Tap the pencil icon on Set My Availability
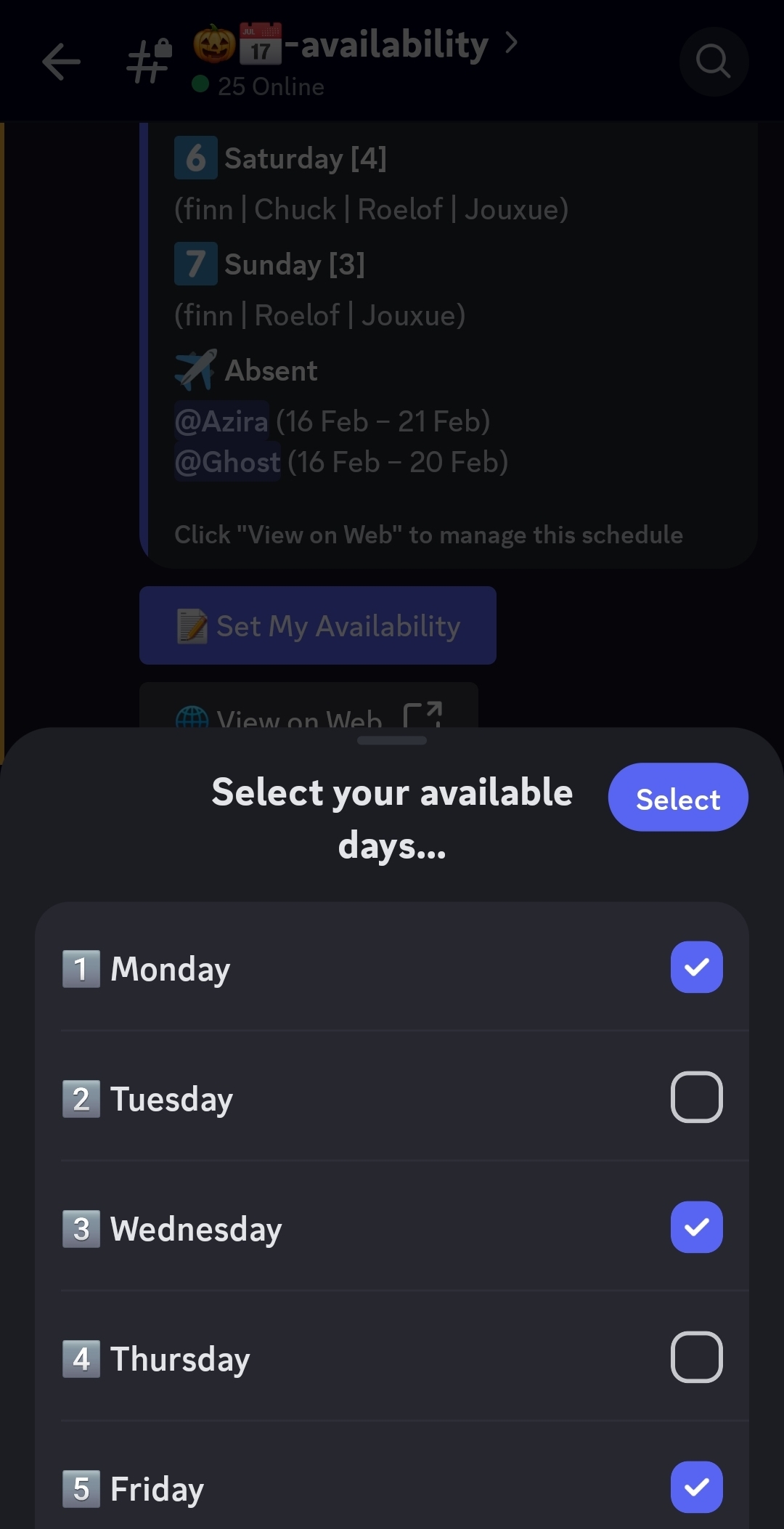 pyautogui.click(x=192, y=625)
